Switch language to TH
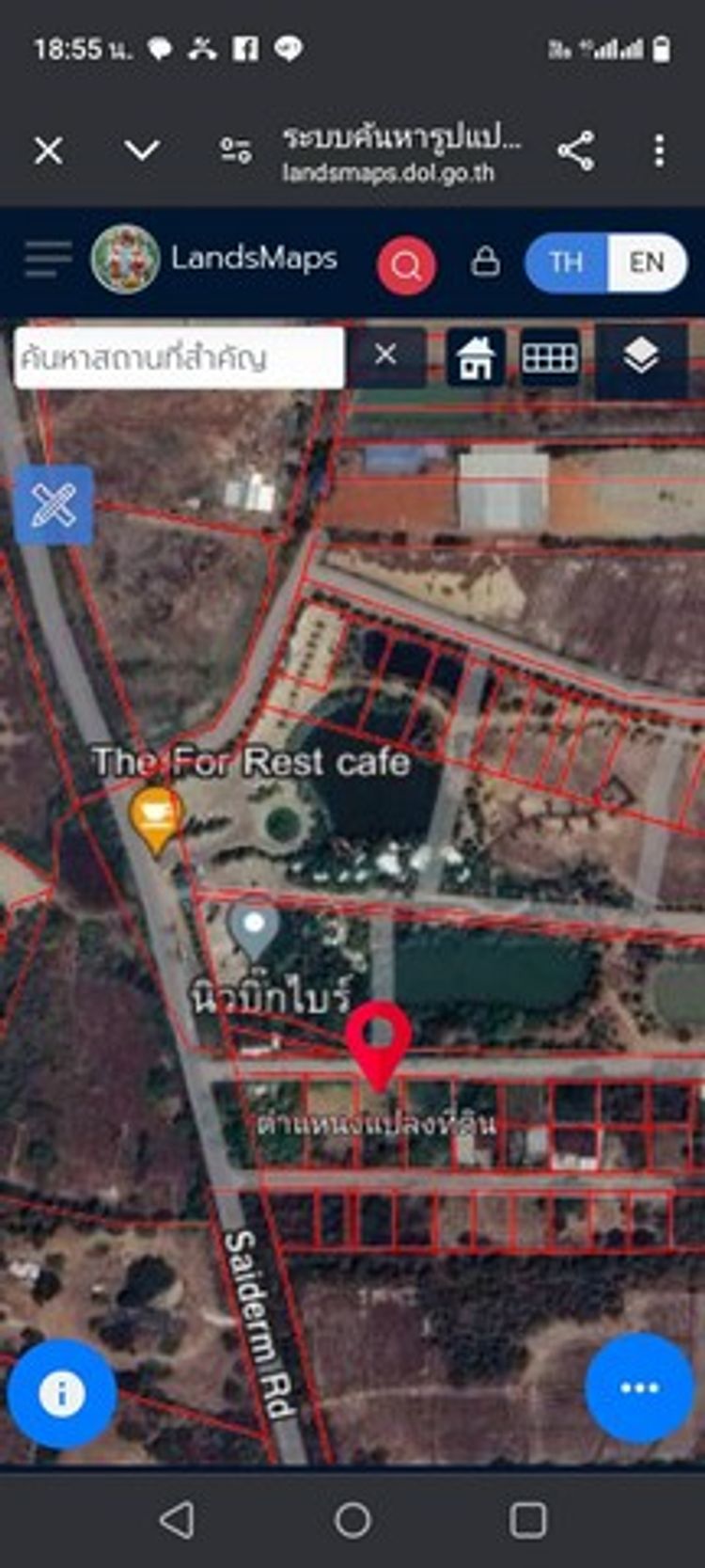705x1568 pixels. 566,262
